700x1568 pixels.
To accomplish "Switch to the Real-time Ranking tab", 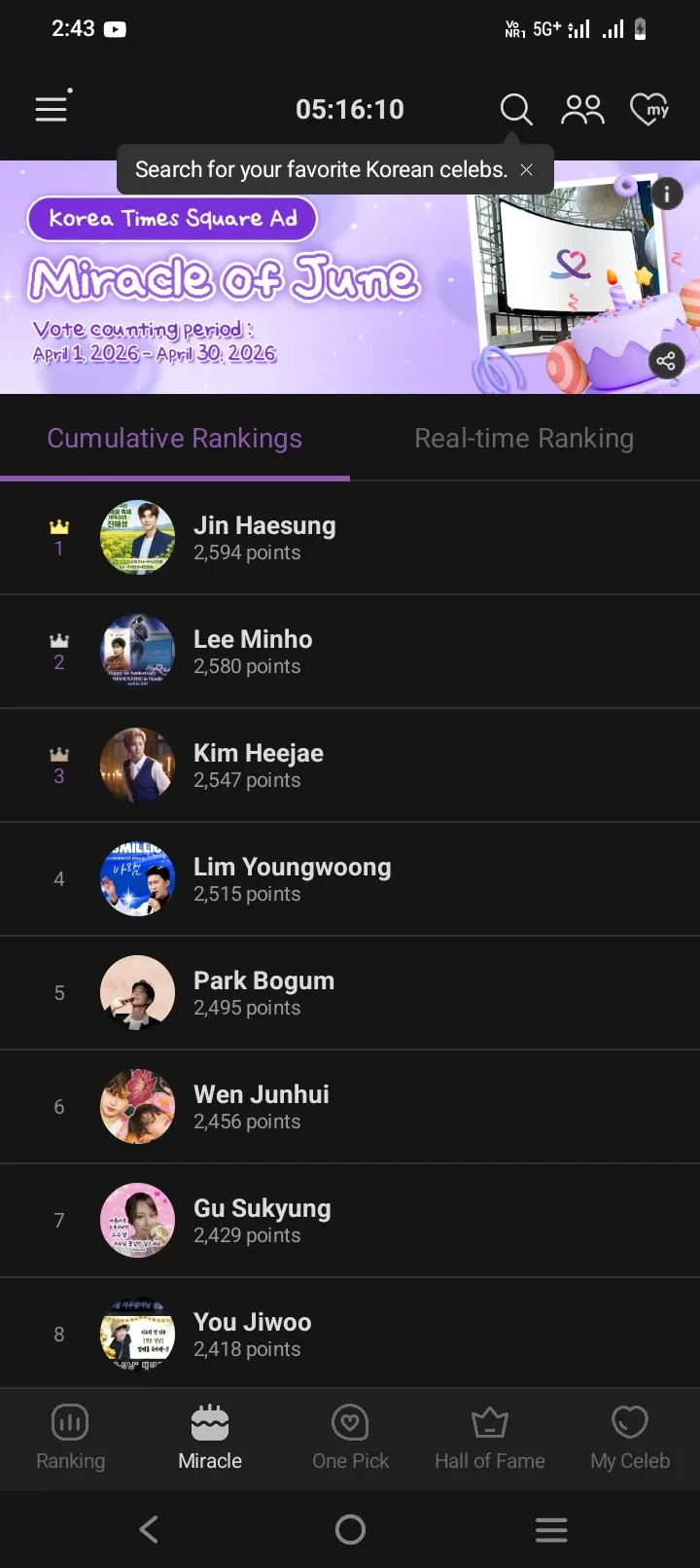I will point(523,438).
